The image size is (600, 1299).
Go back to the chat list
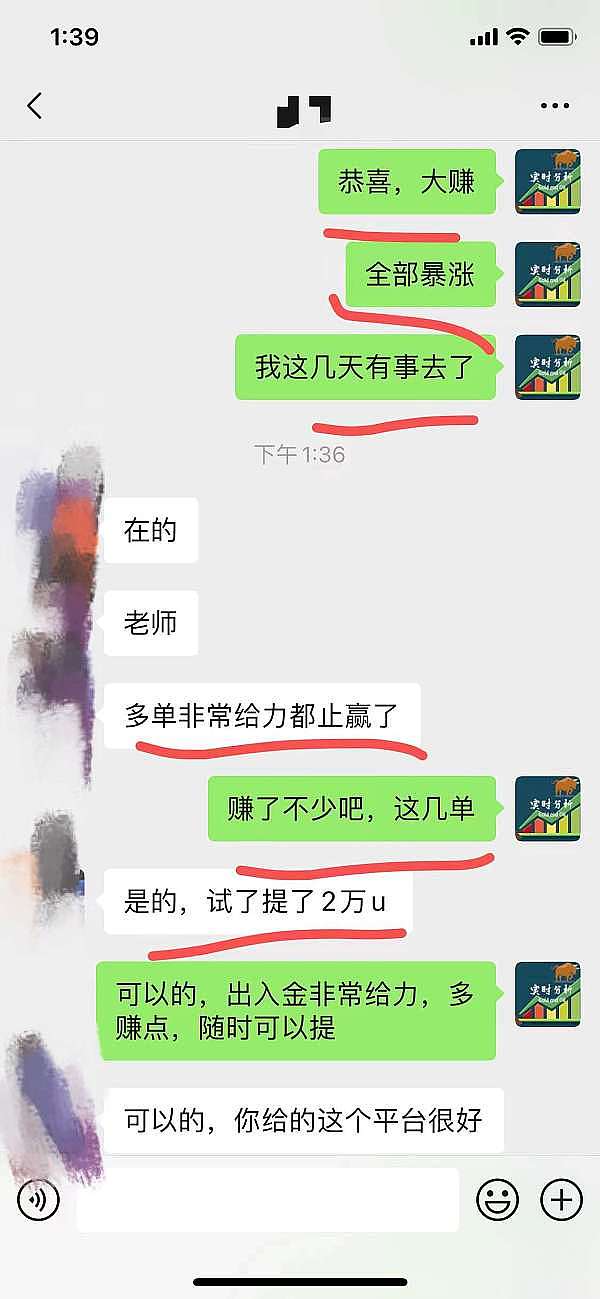pyautogui.click(x=35, y=105)
